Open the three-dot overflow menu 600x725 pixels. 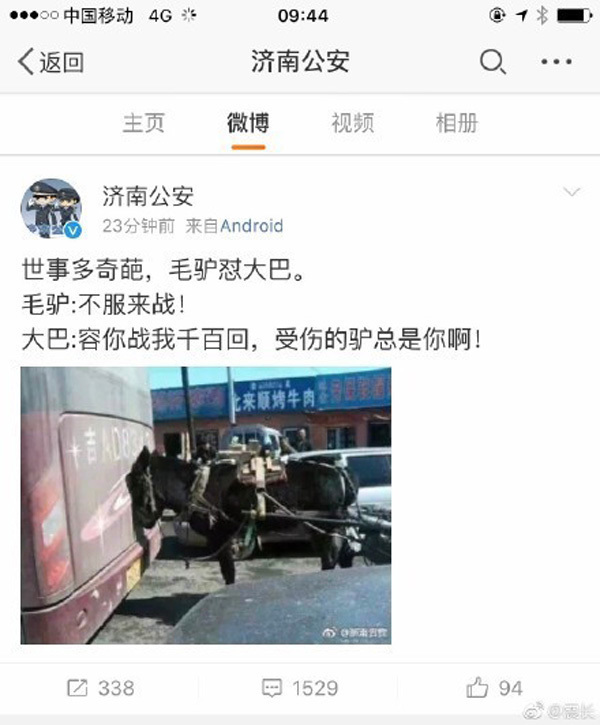[x=556, y=62]
